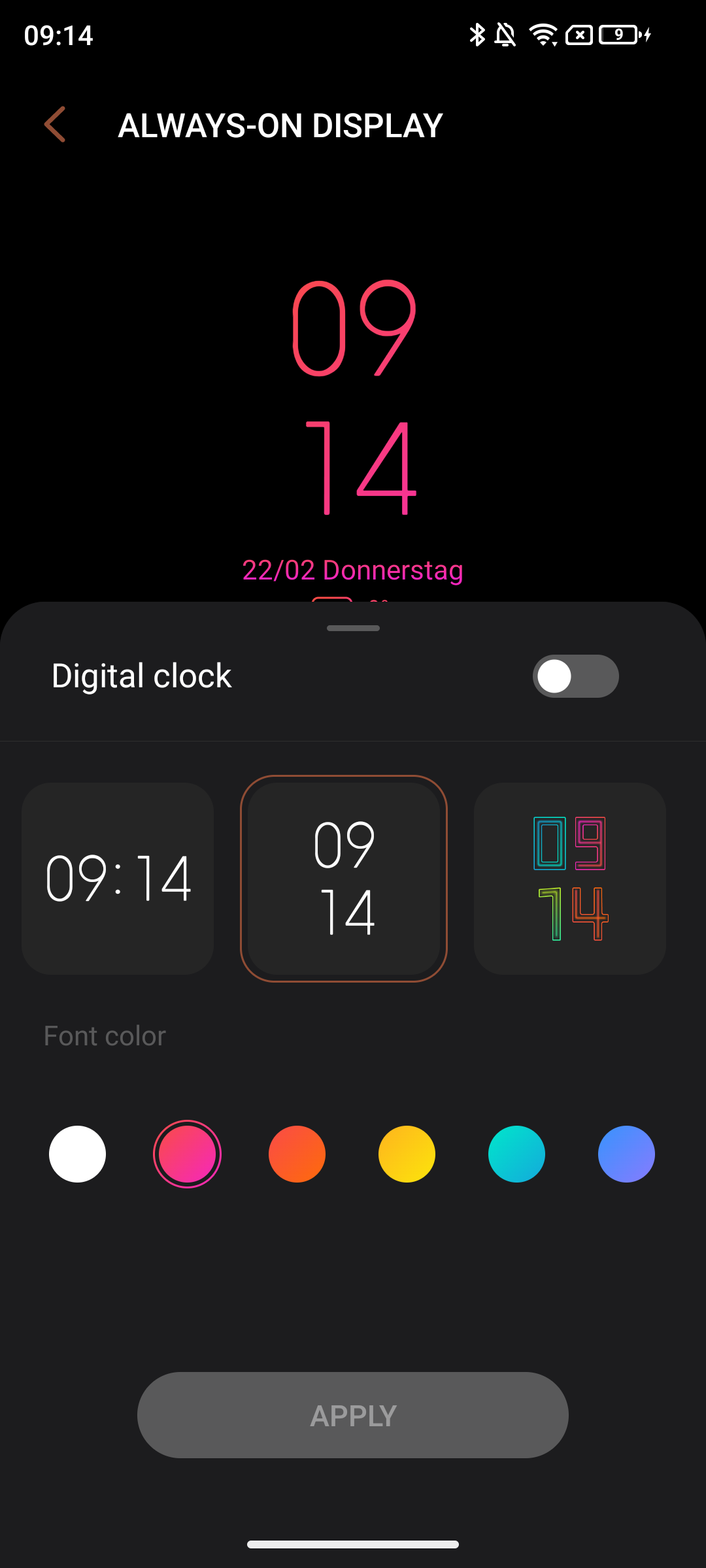Choose the multicolor neon clock style
Screen dimensions: 706x1568
[x=570, y=879]
